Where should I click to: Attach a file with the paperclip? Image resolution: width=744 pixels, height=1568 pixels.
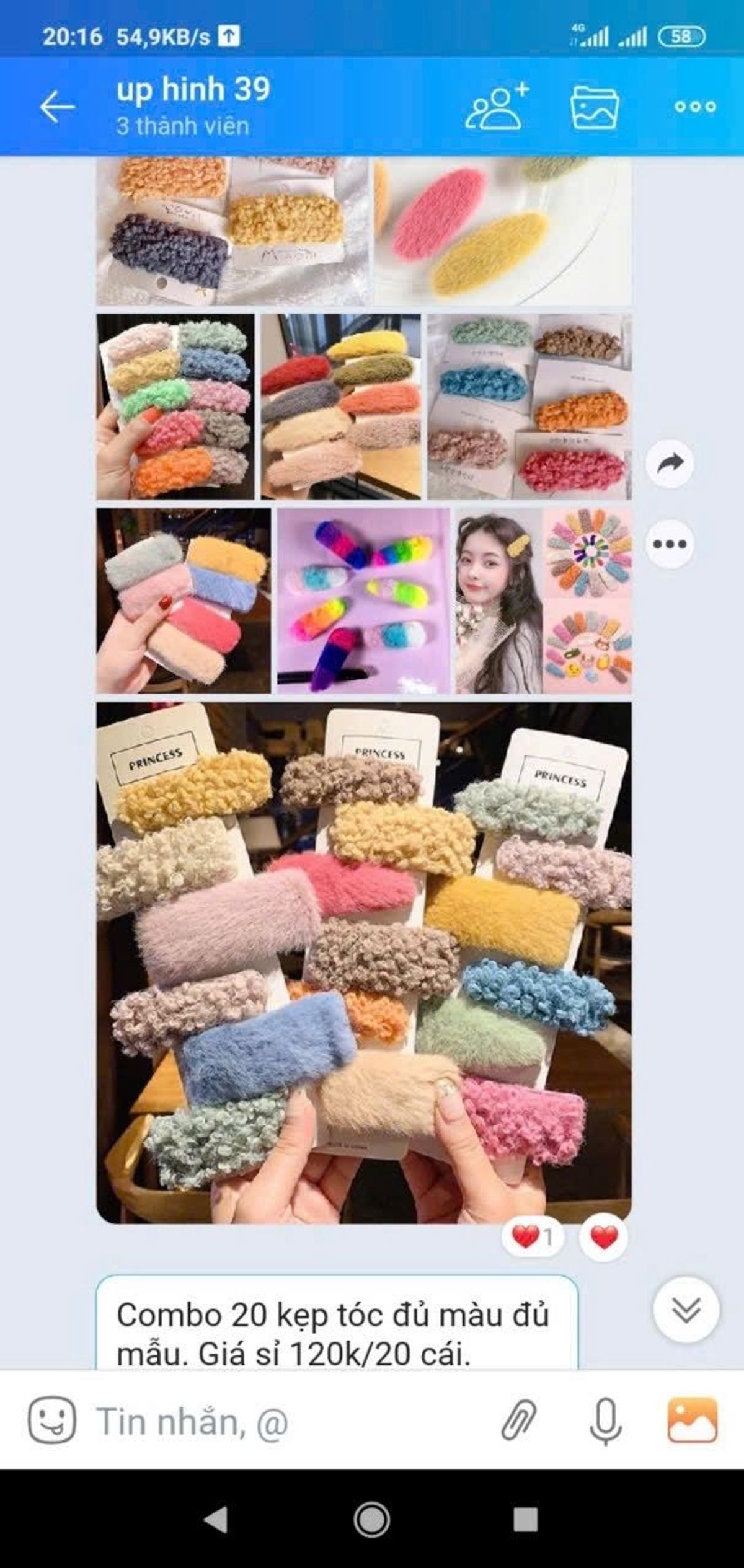pyautogui.click(x=518, y=1419)
